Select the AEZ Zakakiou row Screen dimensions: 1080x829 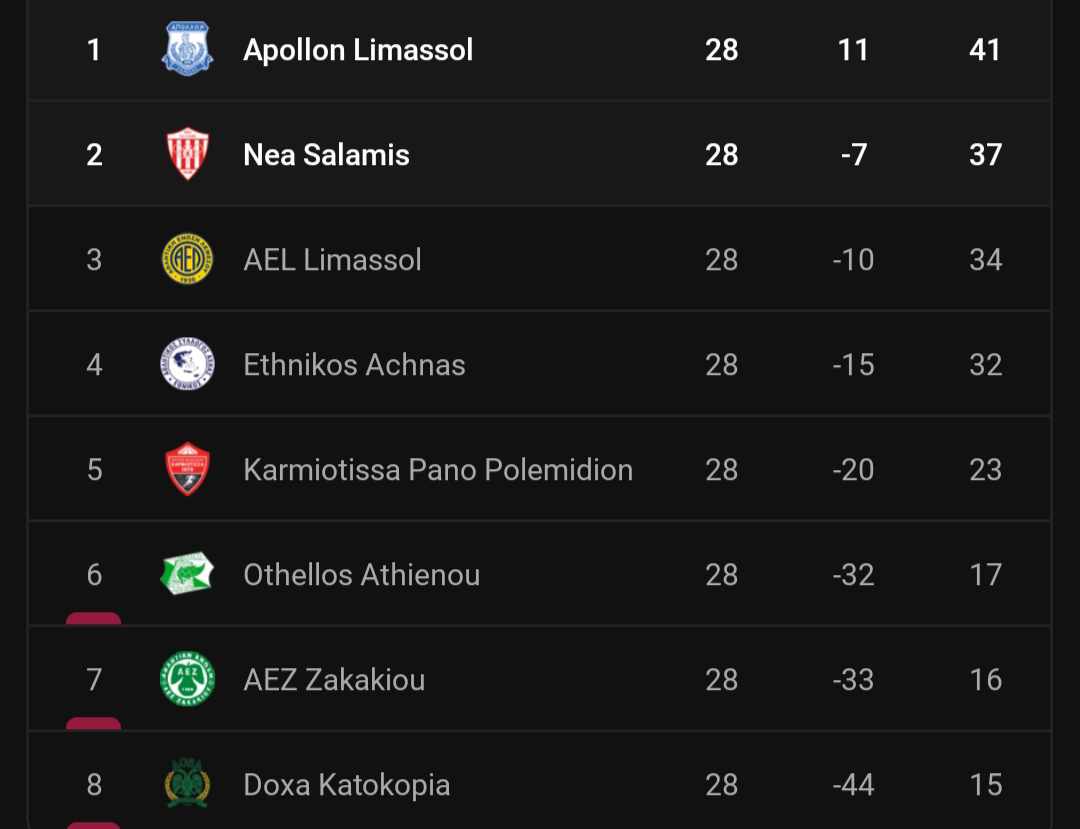coord(539,680)
